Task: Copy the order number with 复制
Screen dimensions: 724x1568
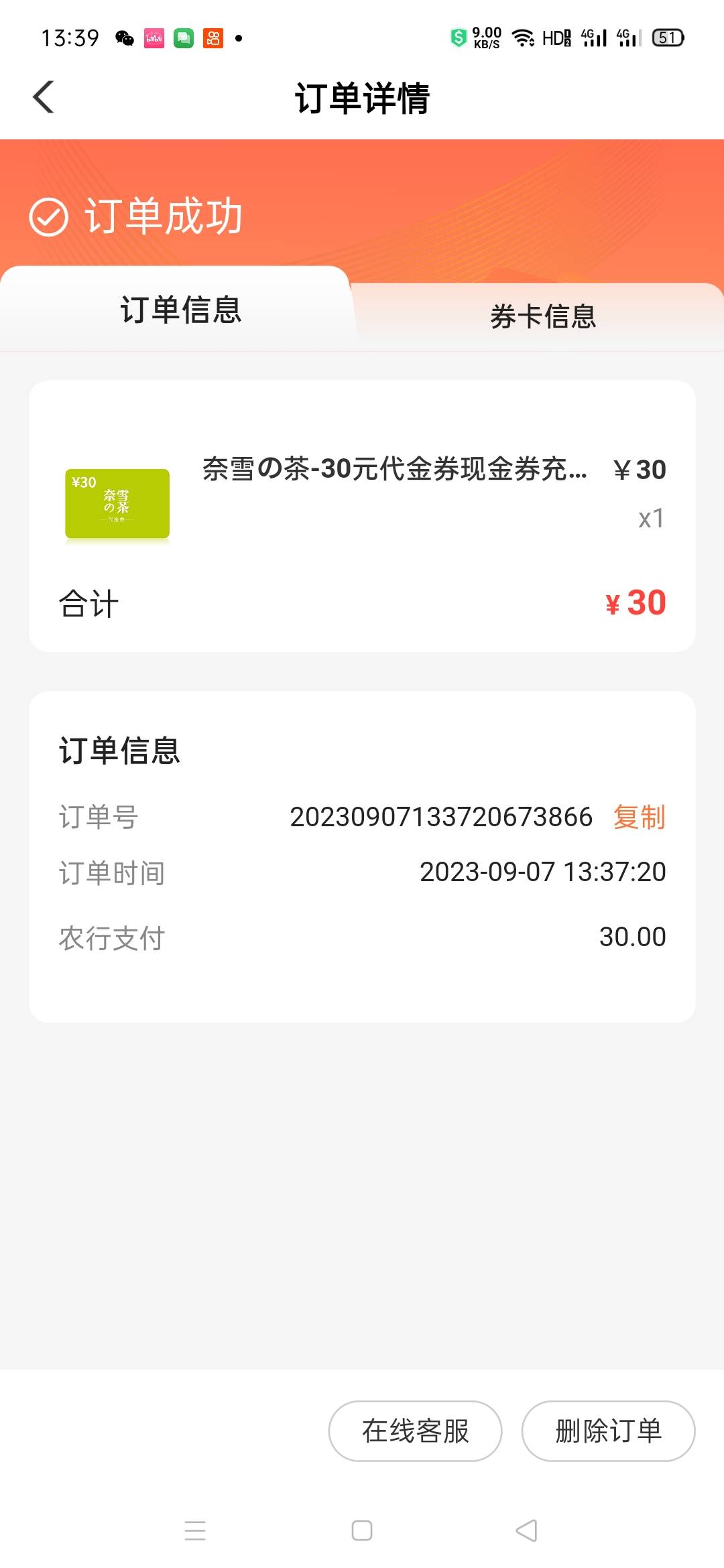Action: tap(639, 817)
